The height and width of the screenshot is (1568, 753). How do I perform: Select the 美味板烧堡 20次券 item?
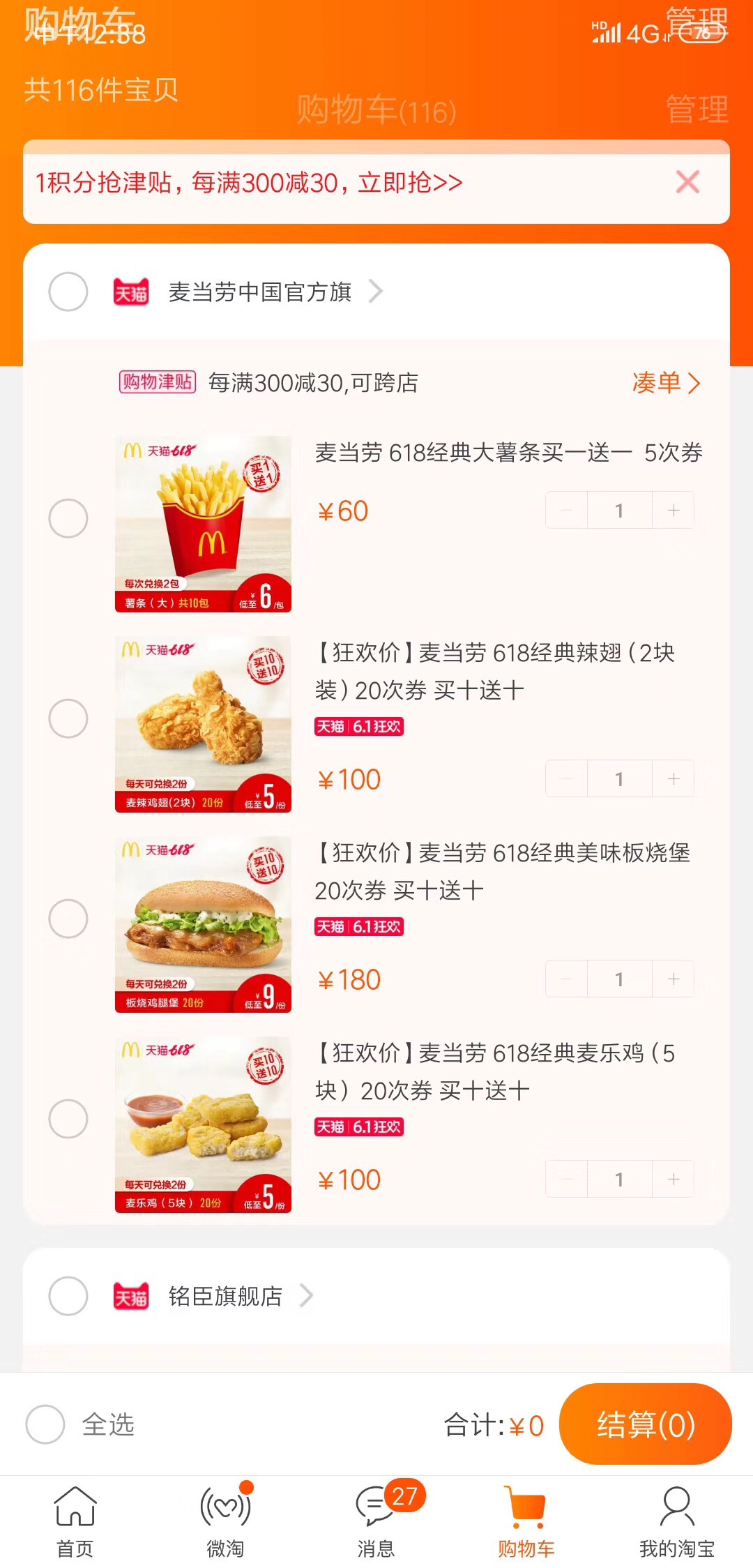click(x=68, y=919)
